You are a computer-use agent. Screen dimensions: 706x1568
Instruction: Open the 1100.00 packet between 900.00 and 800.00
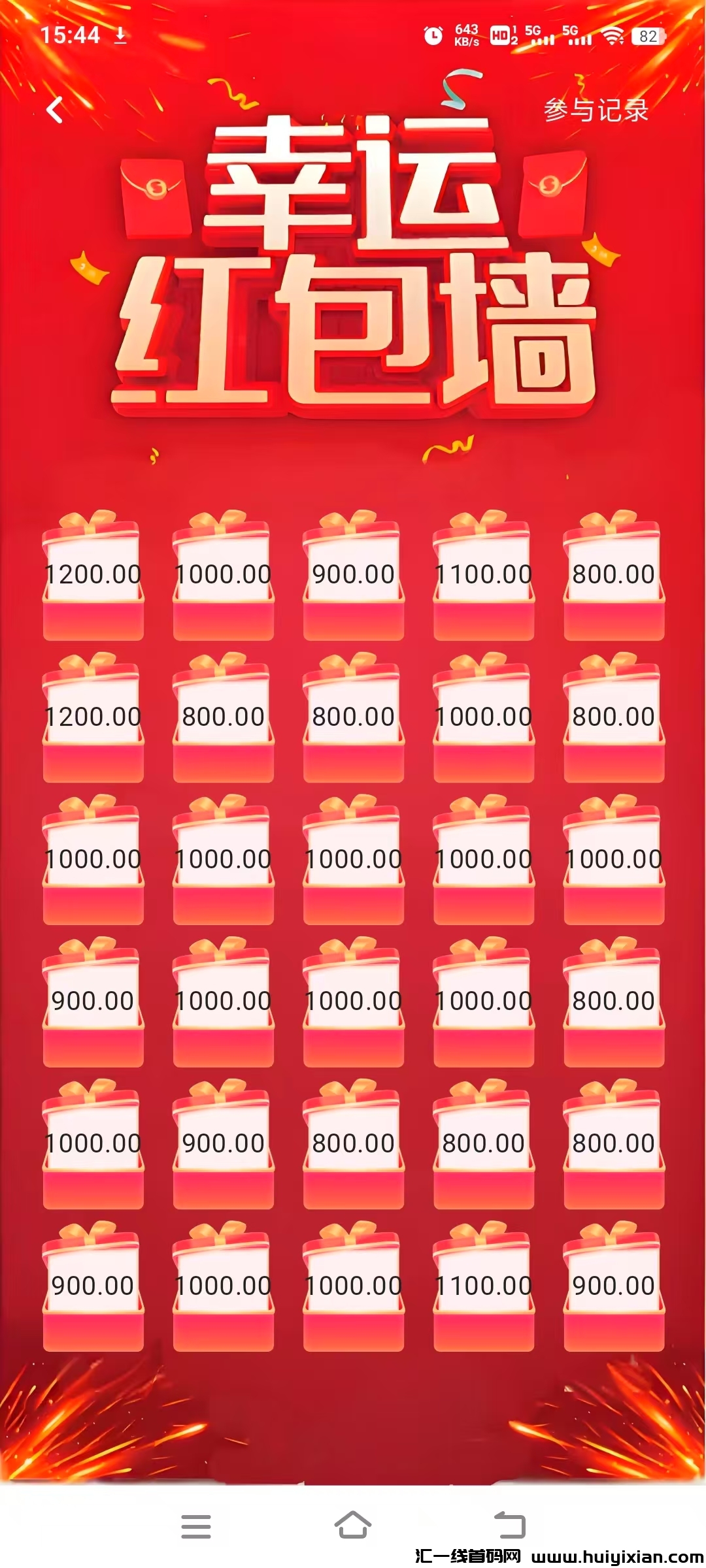click(x=484, y=575)
